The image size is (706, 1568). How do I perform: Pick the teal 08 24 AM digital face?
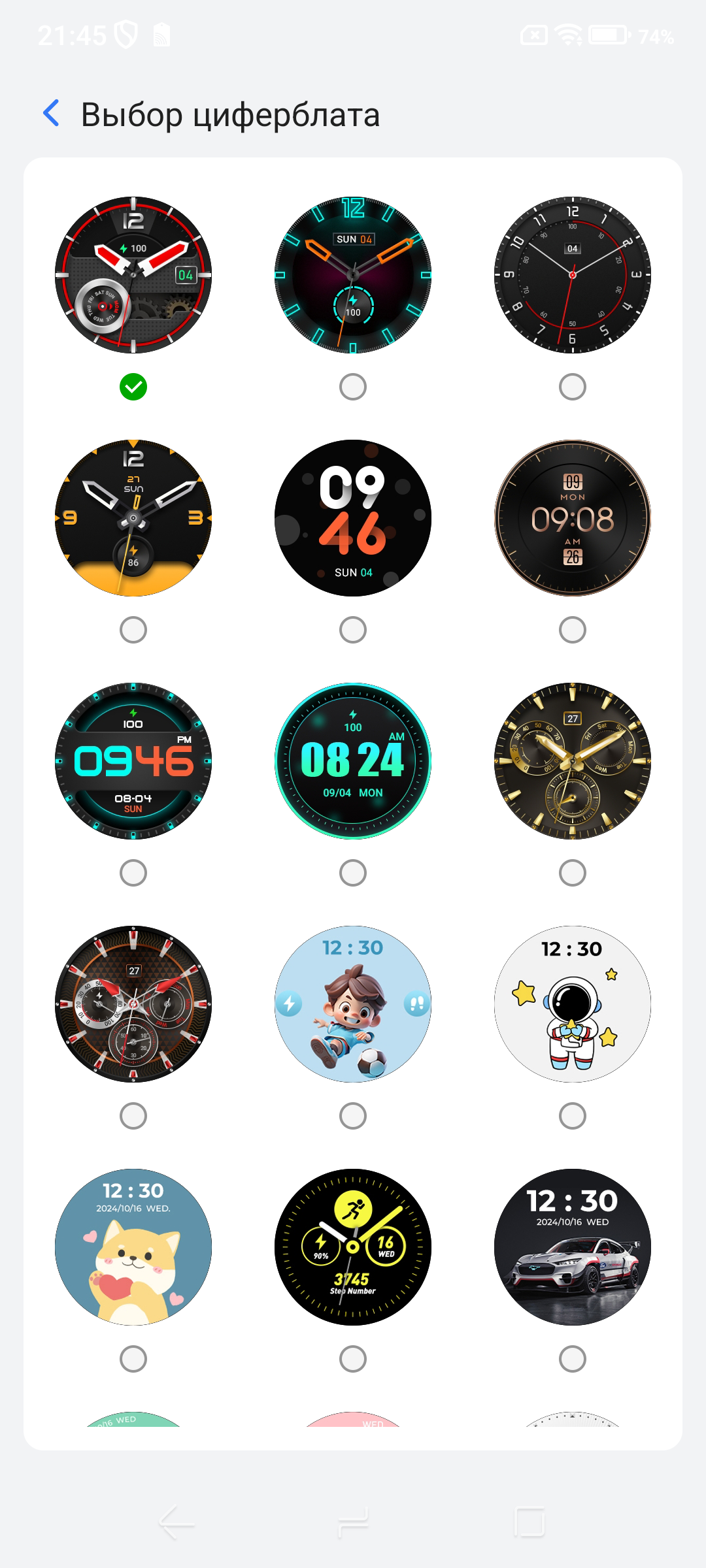coord(353,761)
